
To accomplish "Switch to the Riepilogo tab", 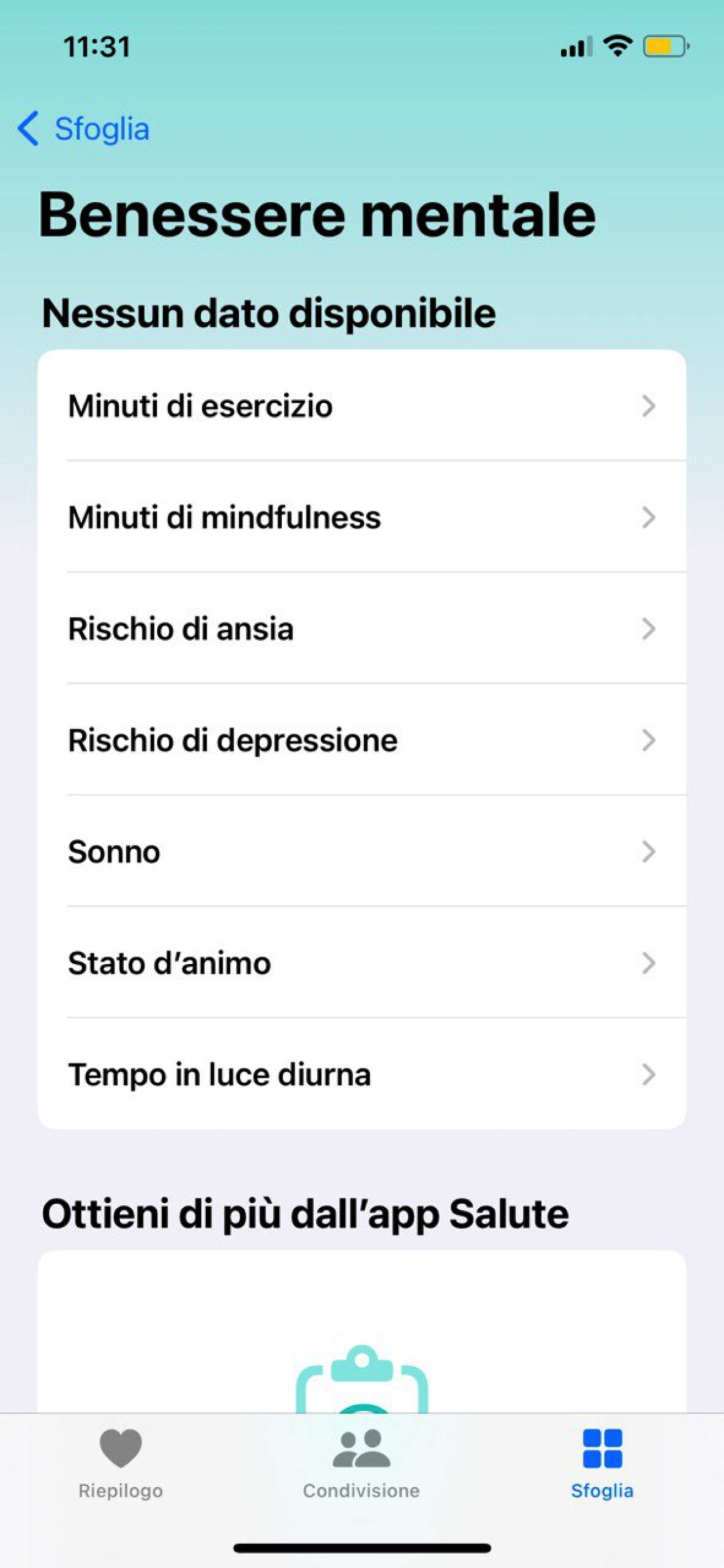I will click(121, 1464).
